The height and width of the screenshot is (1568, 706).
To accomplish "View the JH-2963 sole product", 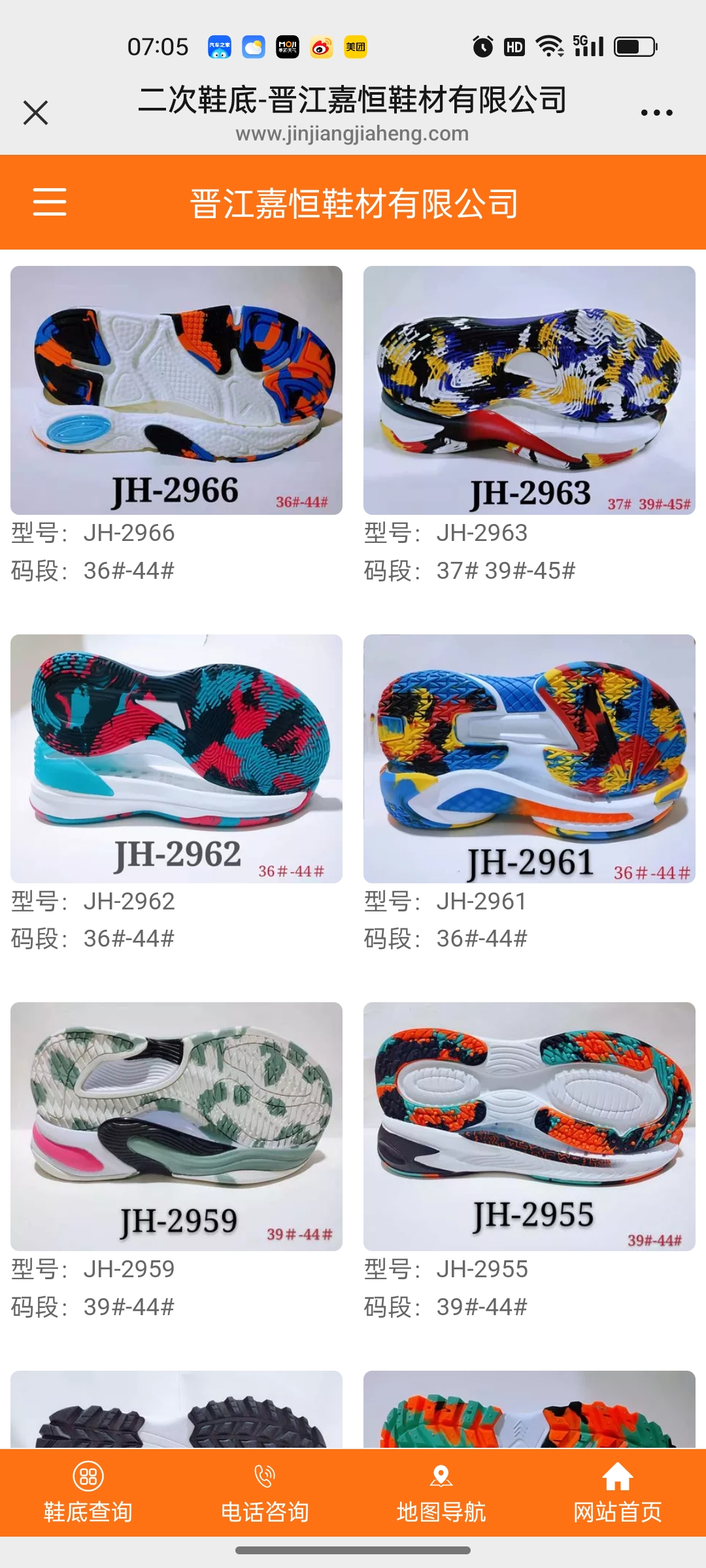I will click(529, 390).
